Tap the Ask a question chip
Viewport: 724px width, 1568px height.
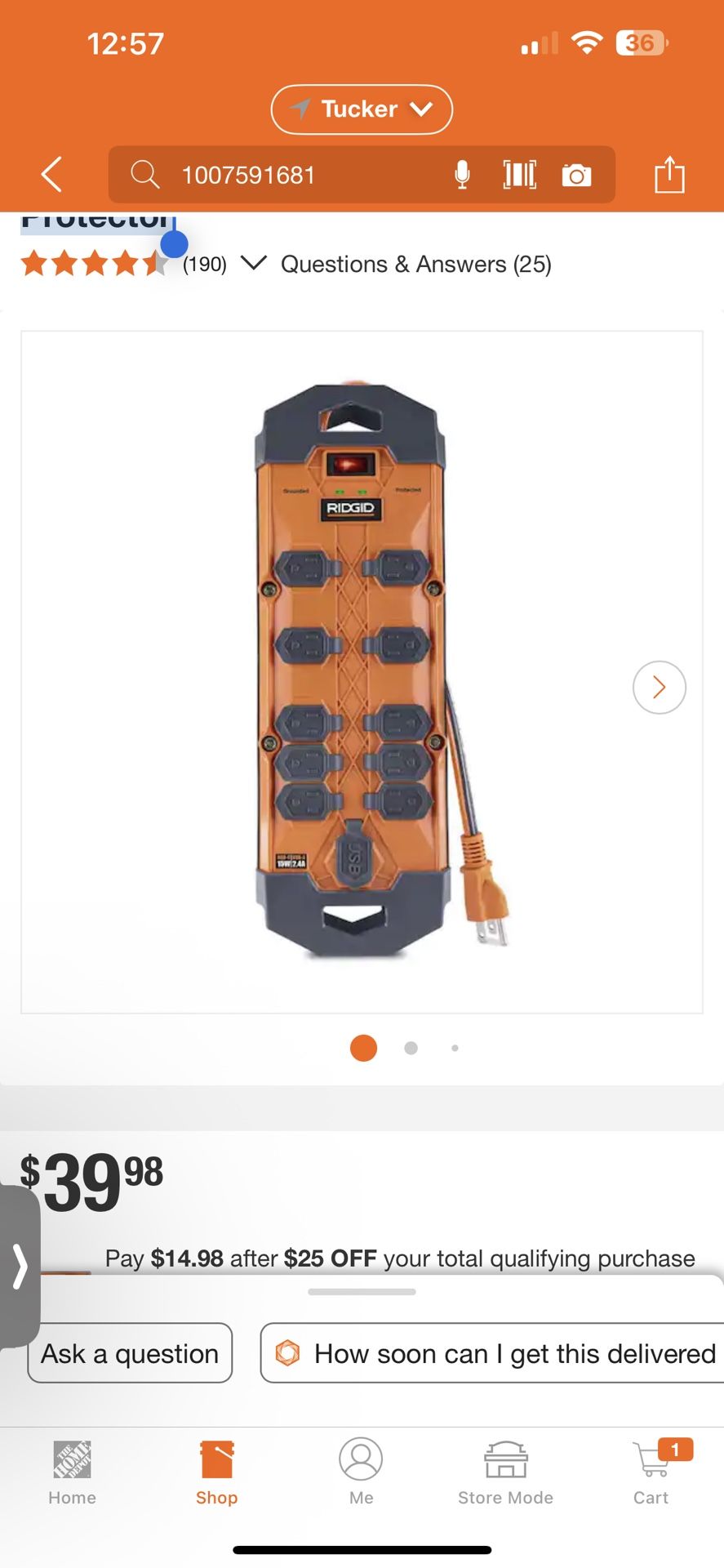130,1353
